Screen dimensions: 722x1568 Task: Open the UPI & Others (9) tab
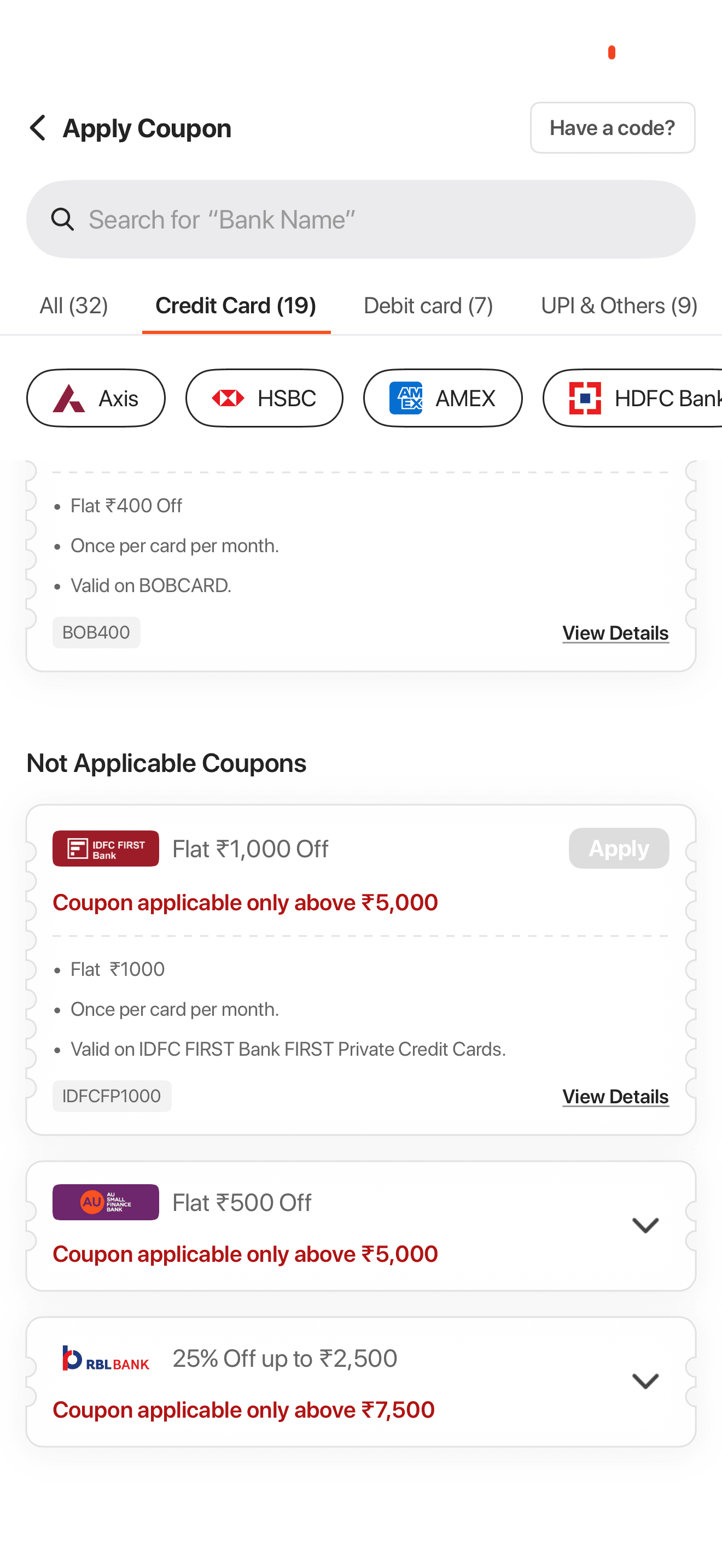click(619, 306)
